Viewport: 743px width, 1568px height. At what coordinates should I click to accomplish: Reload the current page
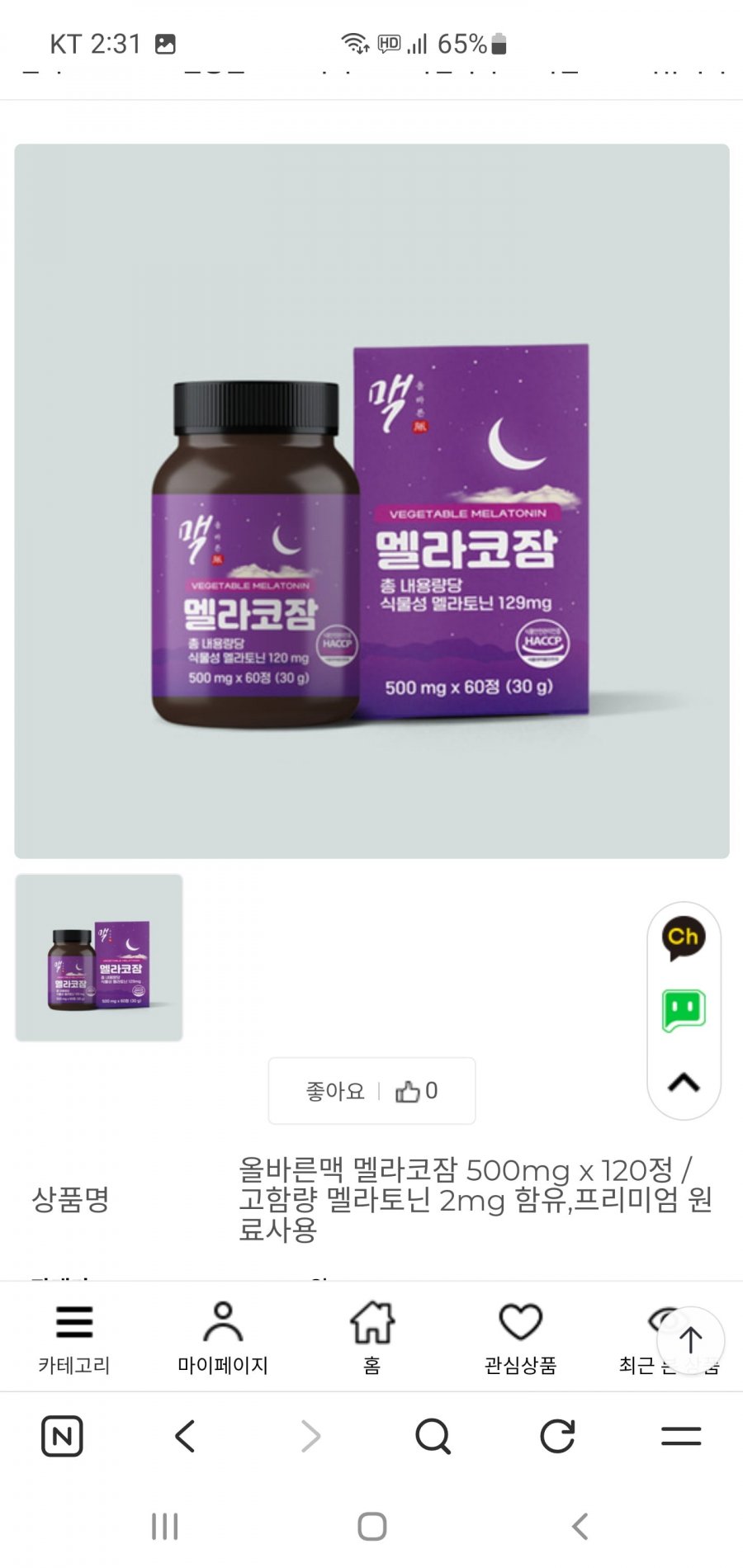point(557,1436)
